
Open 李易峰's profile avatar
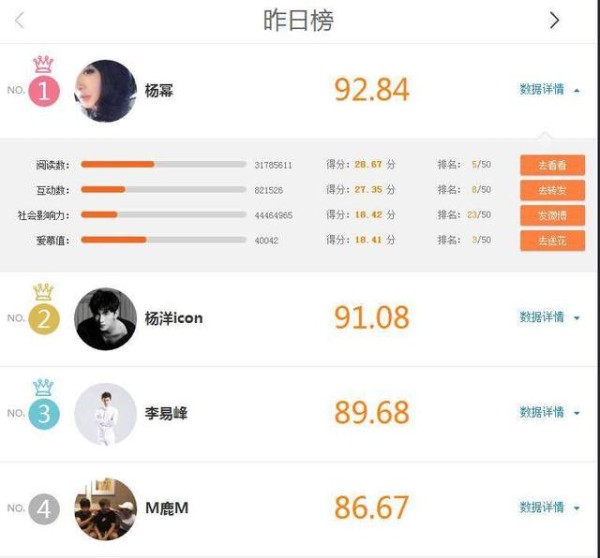pos(105,414)
